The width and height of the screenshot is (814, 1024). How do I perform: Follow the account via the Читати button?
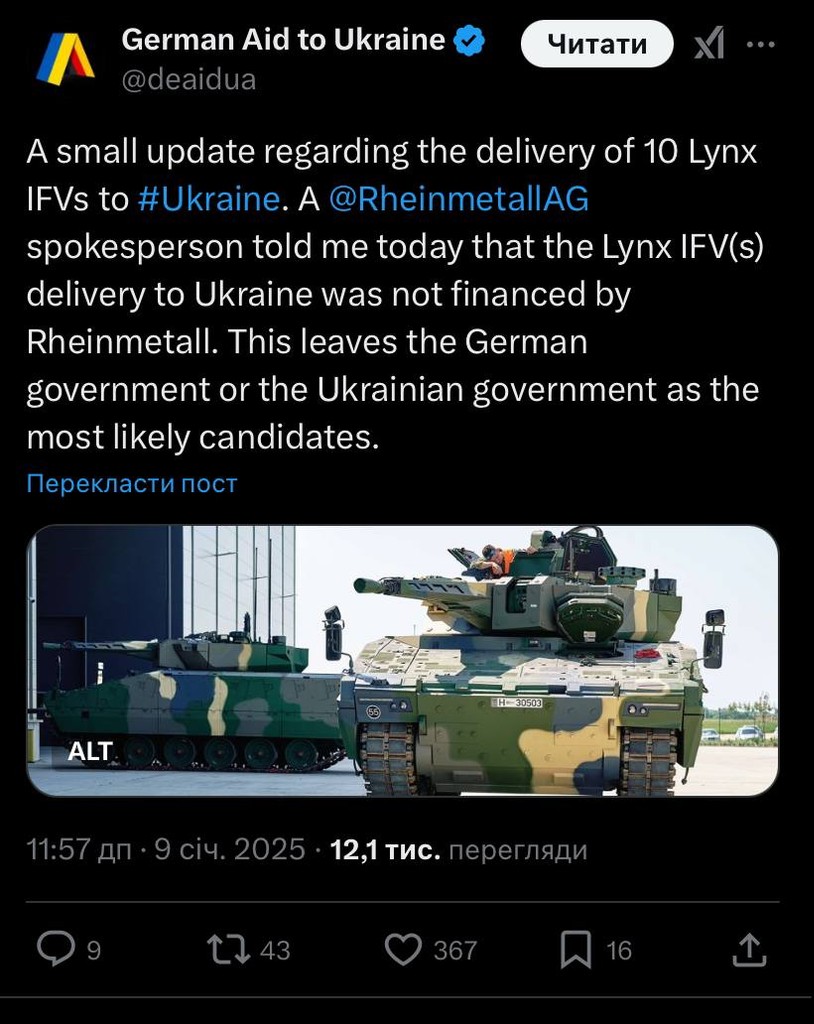(x=597, y=44)
